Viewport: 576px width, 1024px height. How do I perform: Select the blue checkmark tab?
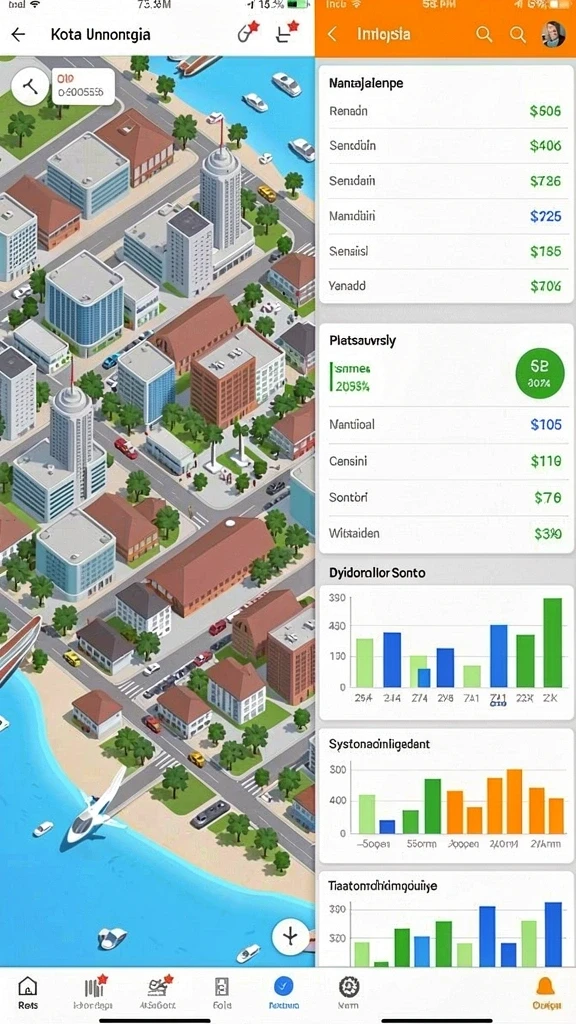283,993
